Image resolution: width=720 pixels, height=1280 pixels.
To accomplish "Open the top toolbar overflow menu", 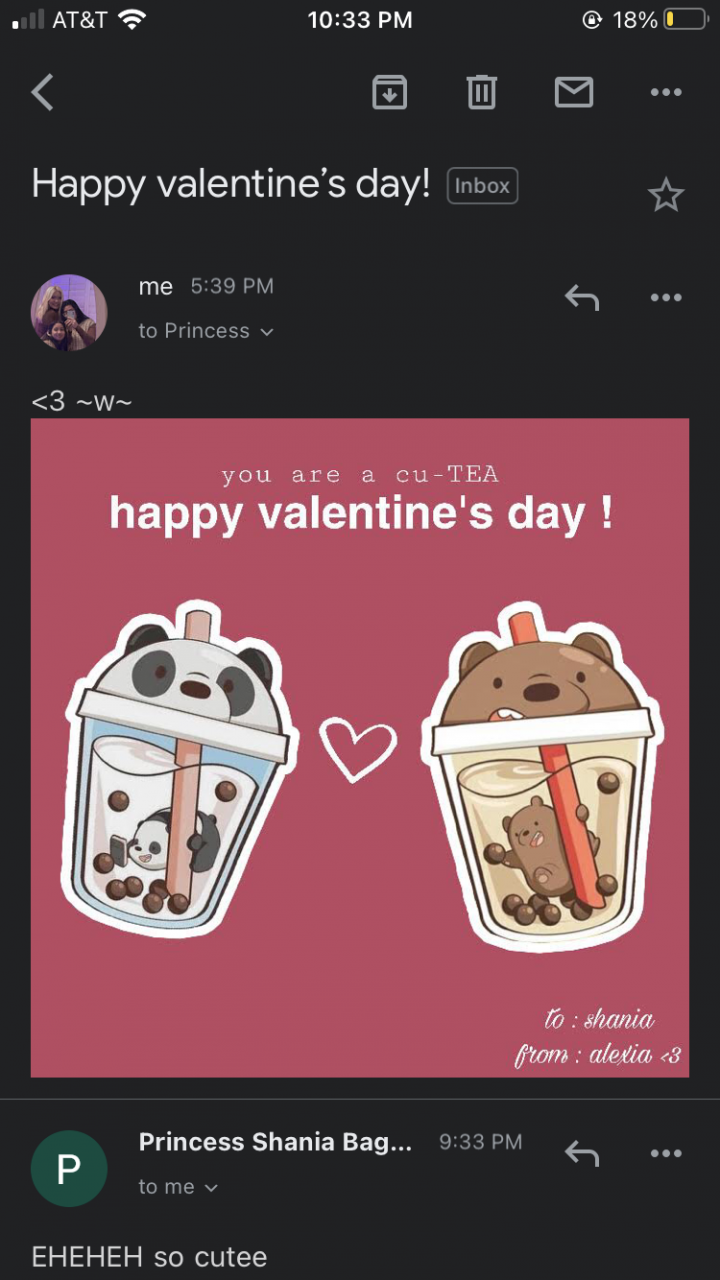I will [665, 93].
